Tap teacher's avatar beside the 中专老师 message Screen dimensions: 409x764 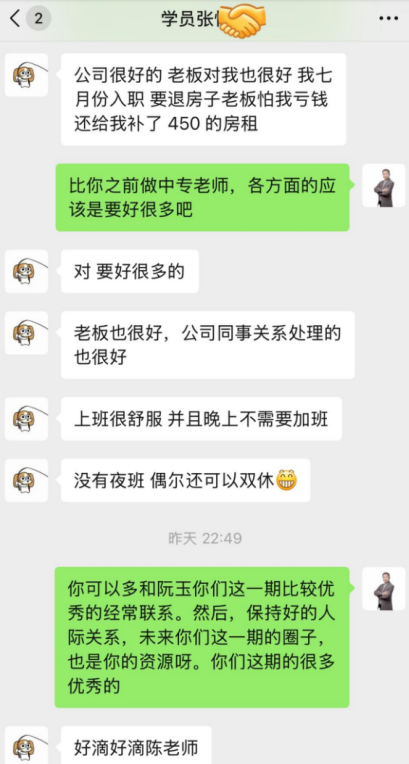384,185
